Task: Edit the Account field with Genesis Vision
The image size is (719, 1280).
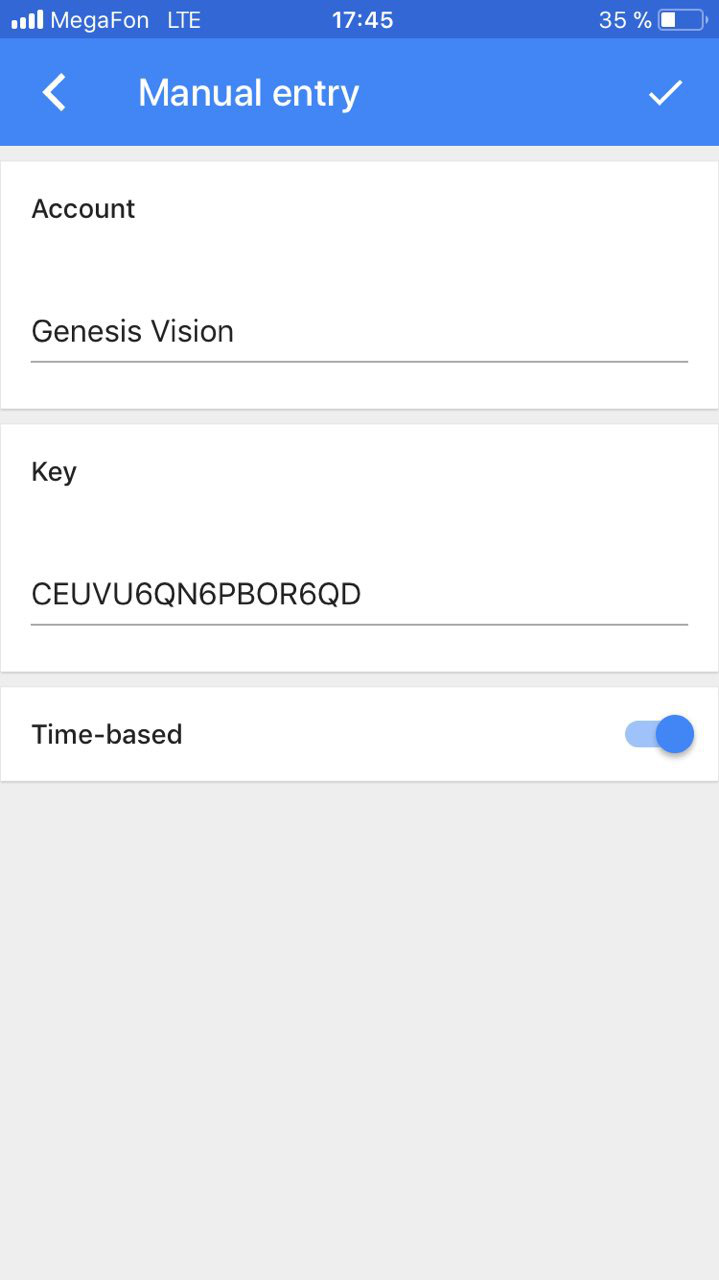Action: [x=358, y=332]
